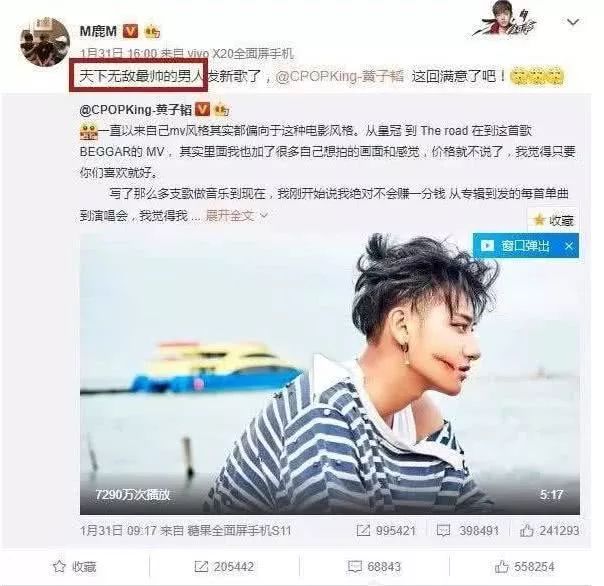Add this post to favorites with 收藏

pos(75,567)
